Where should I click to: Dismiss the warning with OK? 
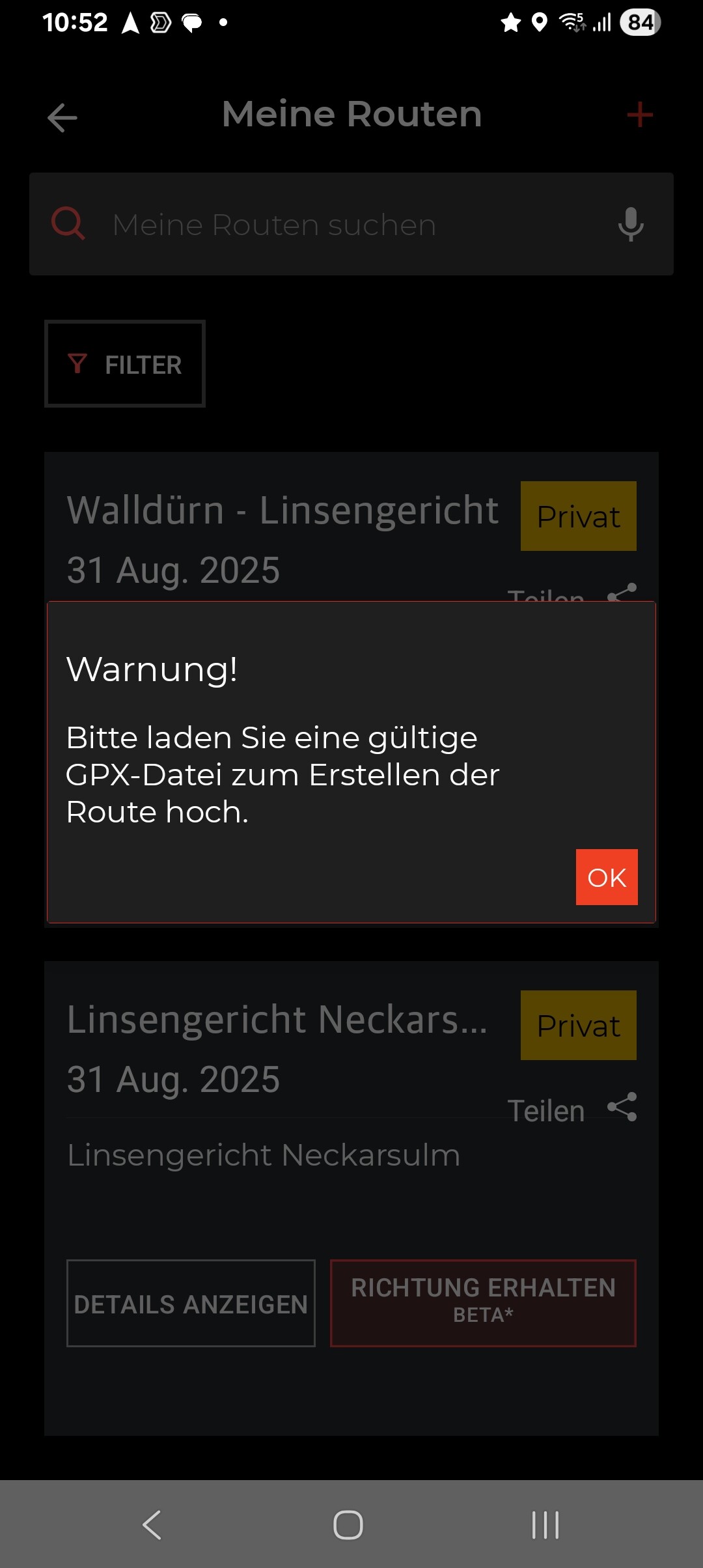(x=606, y=877)
